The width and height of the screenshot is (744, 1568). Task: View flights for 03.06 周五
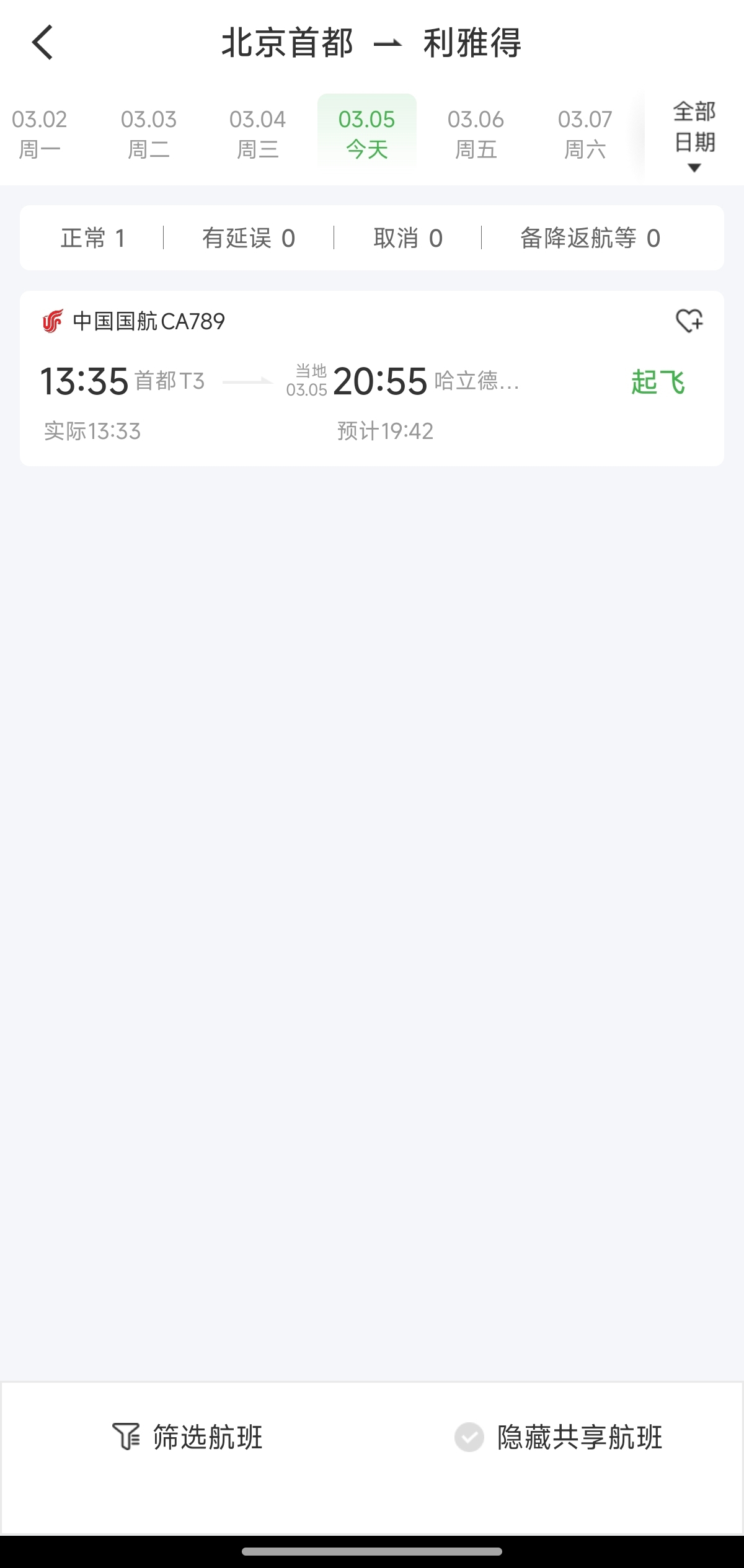(476, 133)
